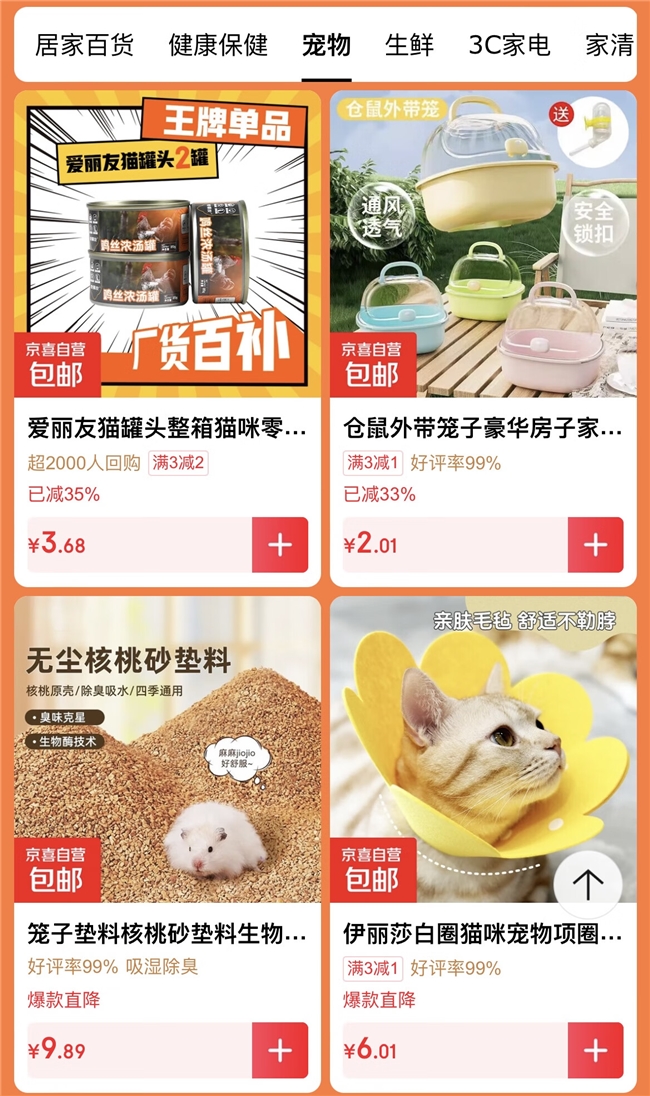Add 核桃砂垫料 to cart
The width and height of the screenshot is (650, 1096).
pyautogui.click(x=280, y=1051)
